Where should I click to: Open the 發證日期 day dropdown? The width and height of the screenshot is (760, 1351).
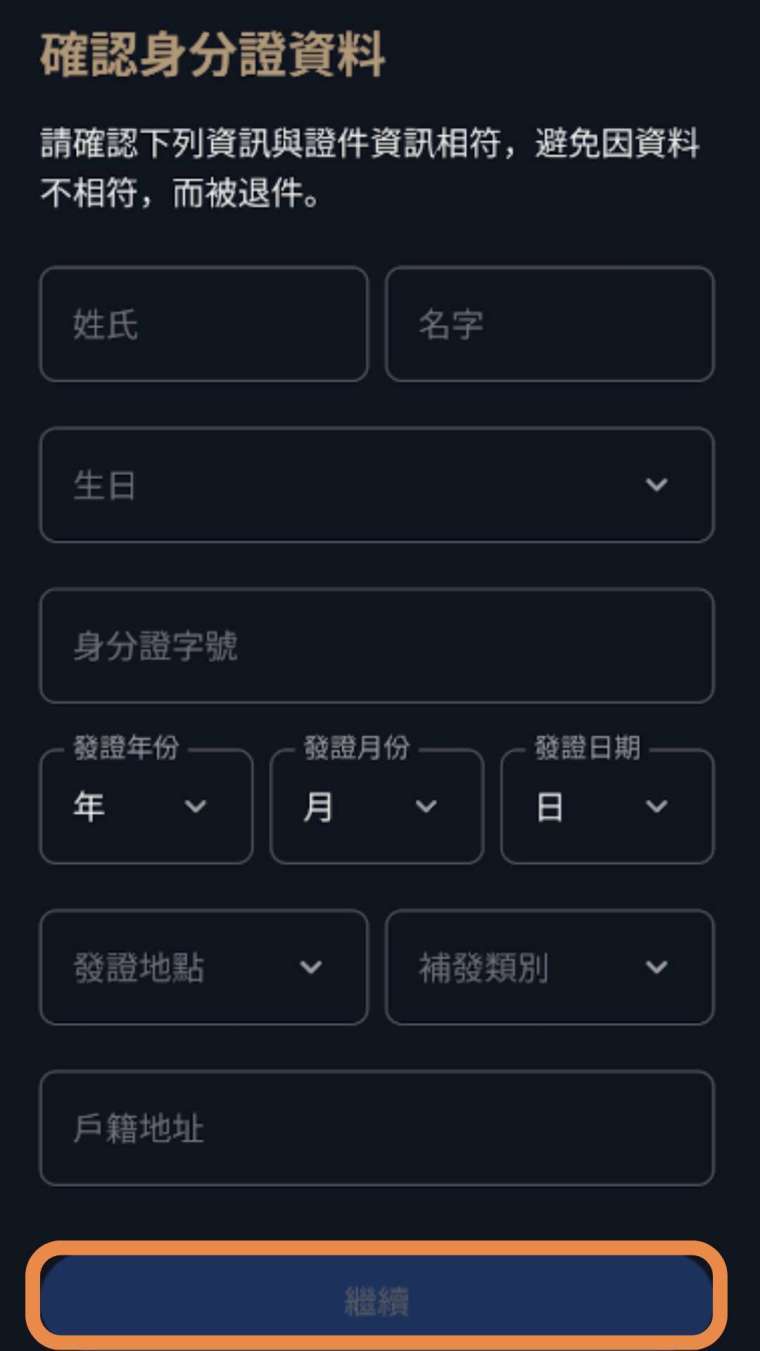point(607,807)
